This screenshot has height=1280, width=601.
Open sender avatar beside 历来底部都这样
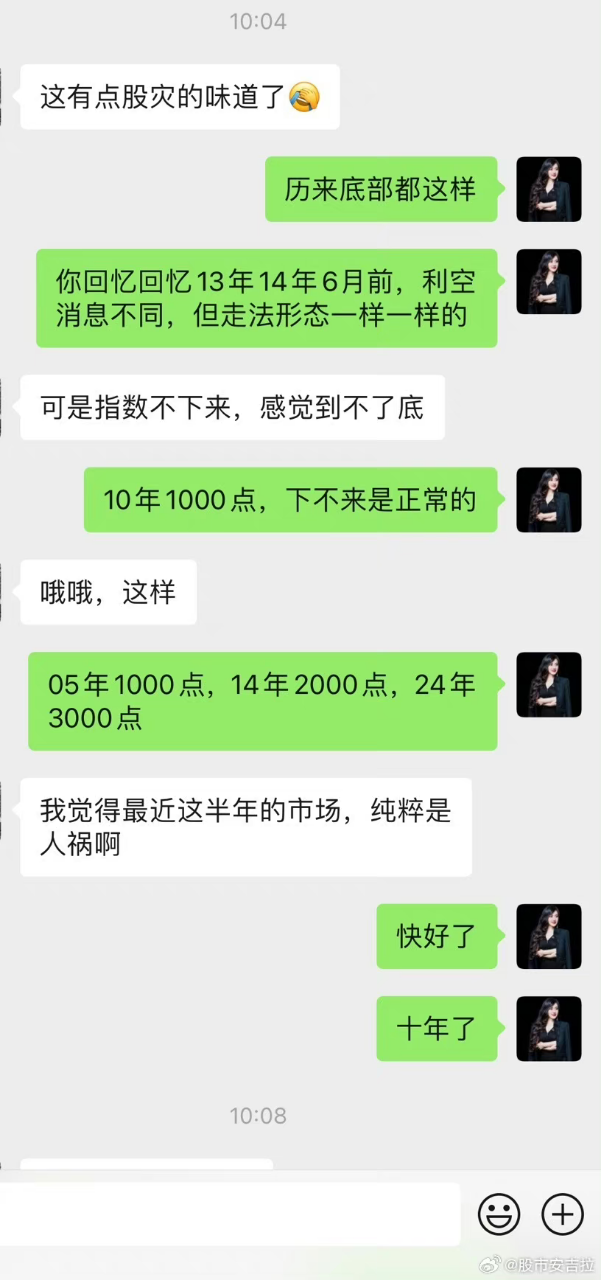[549, 189]
